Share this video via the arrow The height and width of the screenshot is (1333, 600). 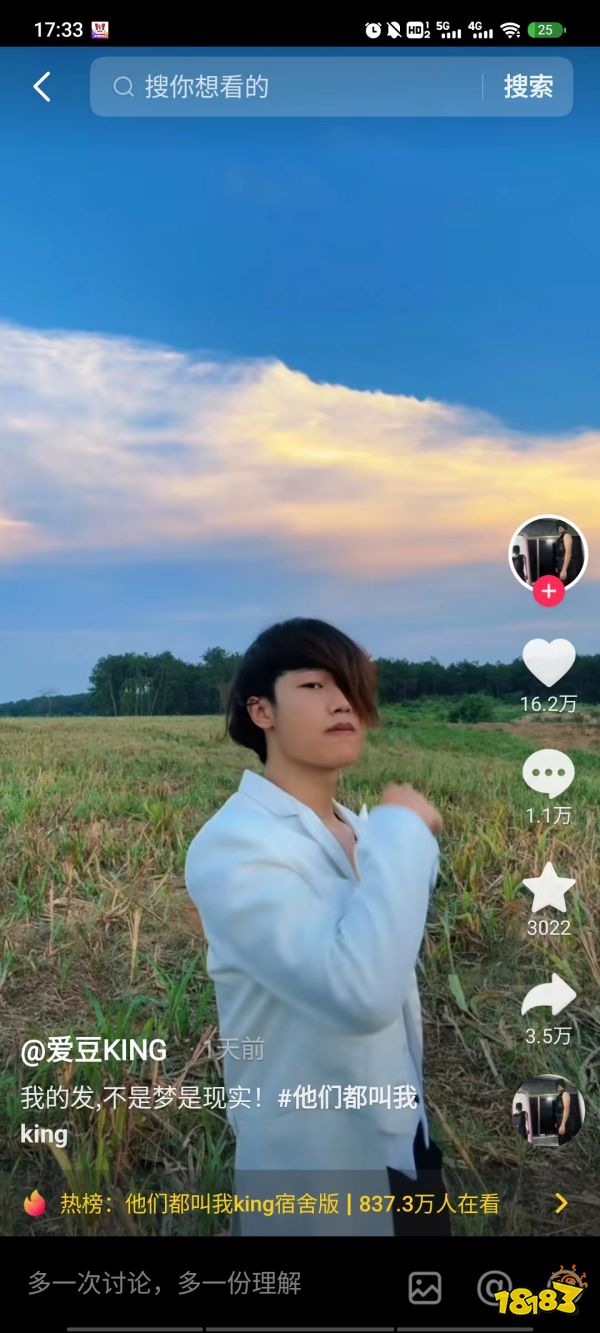point(549,996)
